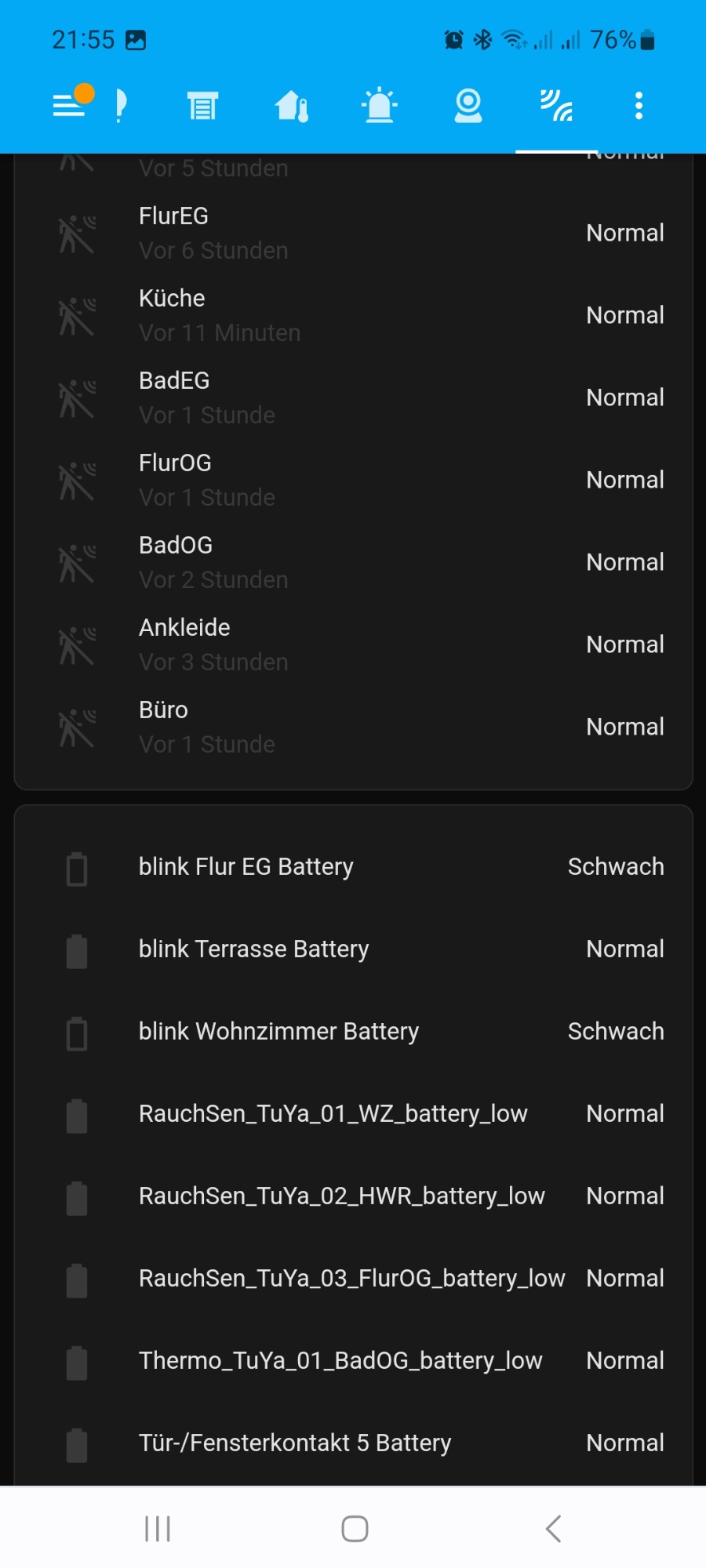Viewport: 706px width, 1568px height.
Task: Open the Küche motion sensor entry
Action: point(354,315)
